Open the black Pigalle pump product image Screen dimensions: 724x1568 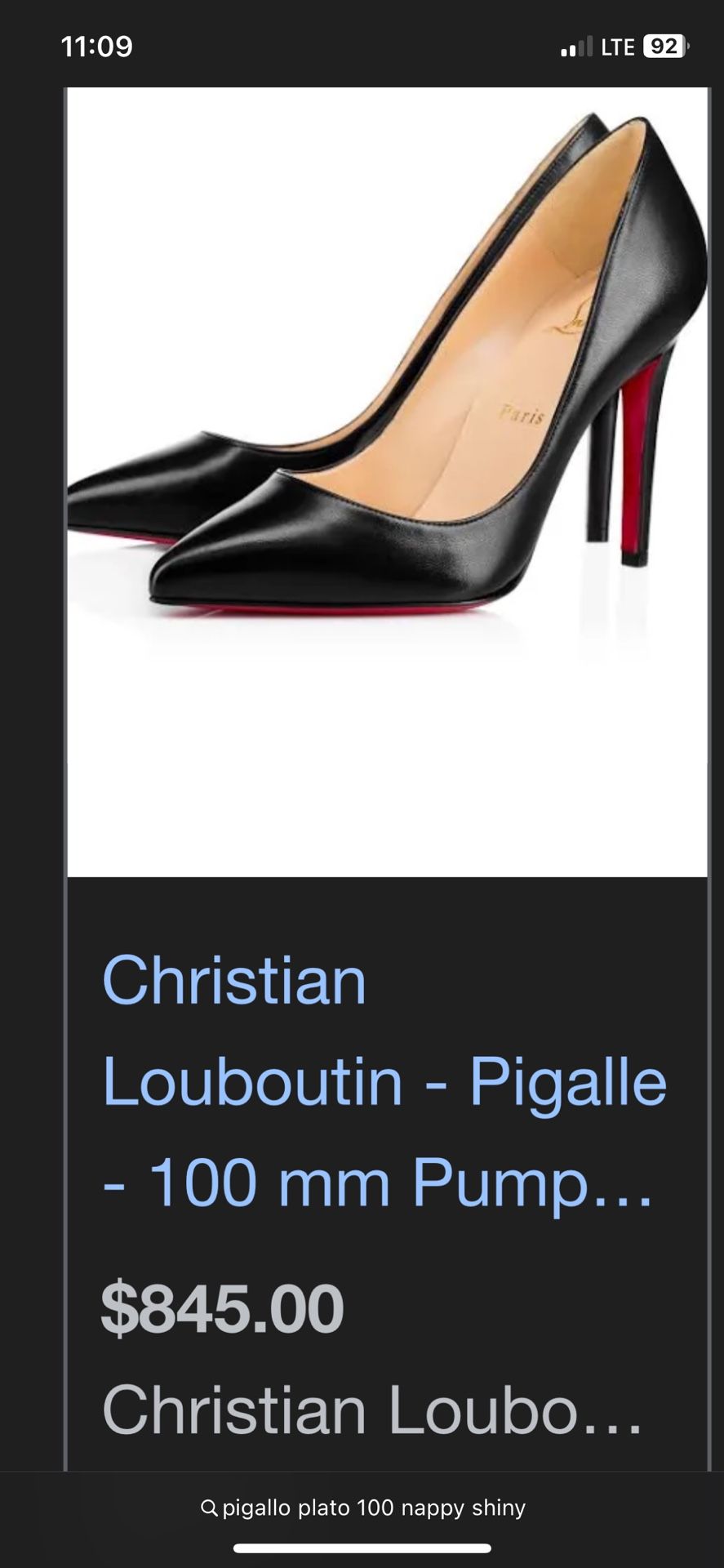(x=387, y=482)
